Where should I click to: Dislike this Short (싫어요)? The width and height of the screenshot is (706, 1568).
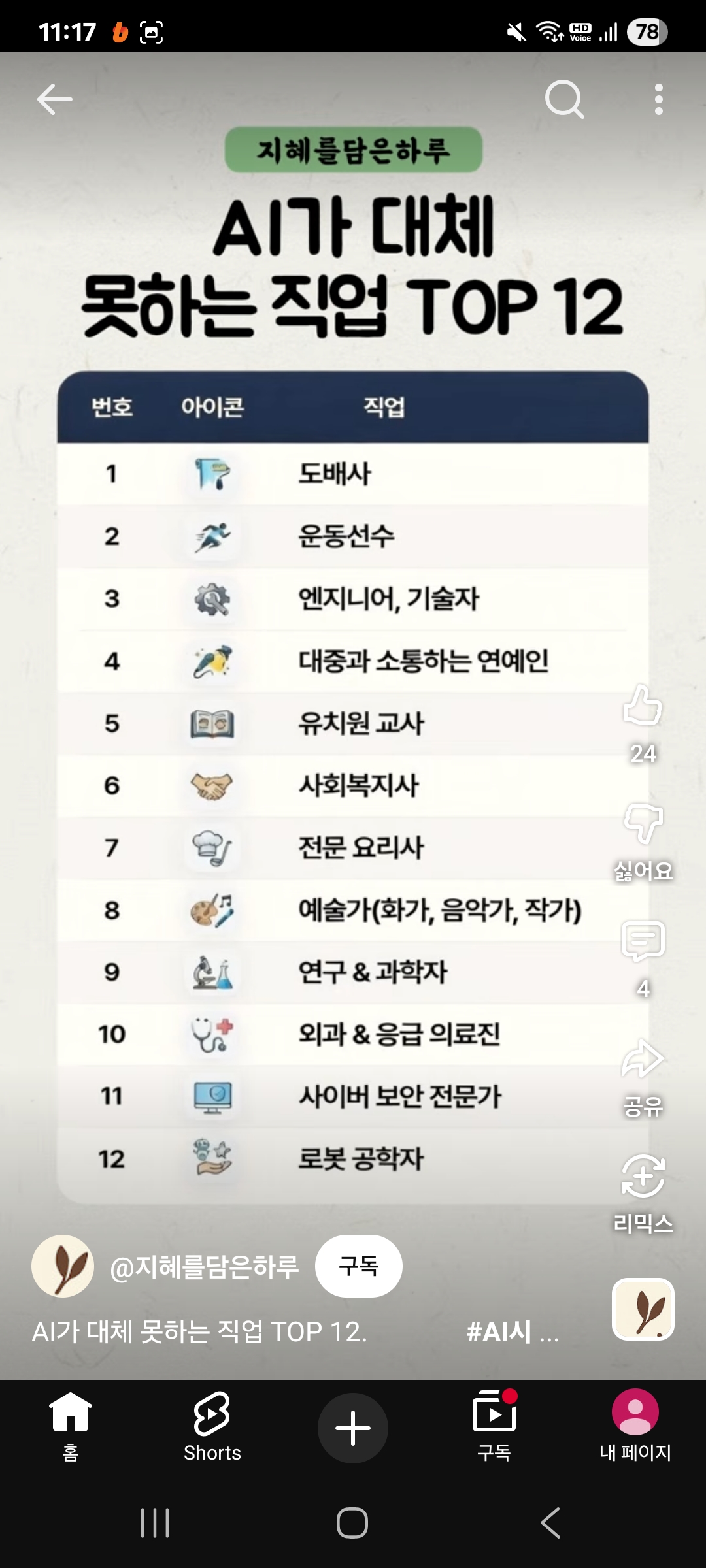coord(643,825)
